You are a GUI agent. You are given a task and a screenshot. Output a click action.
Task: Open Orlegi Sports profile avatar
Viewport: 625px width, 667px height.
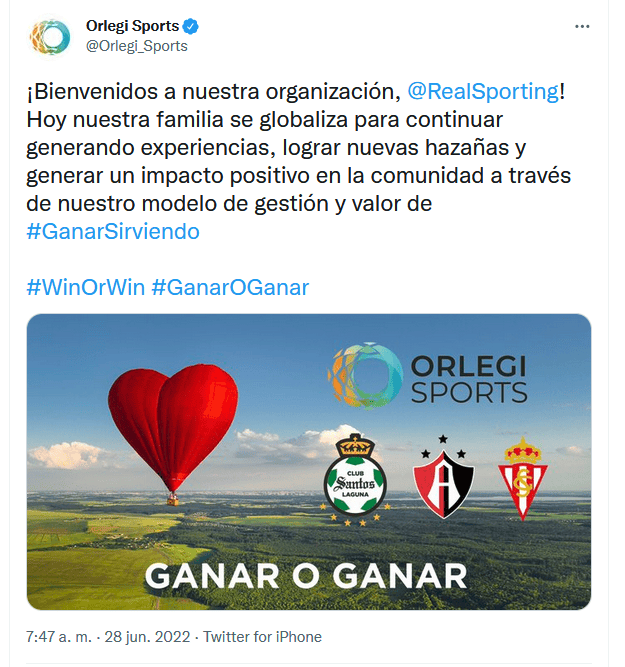tap(49, 36)
